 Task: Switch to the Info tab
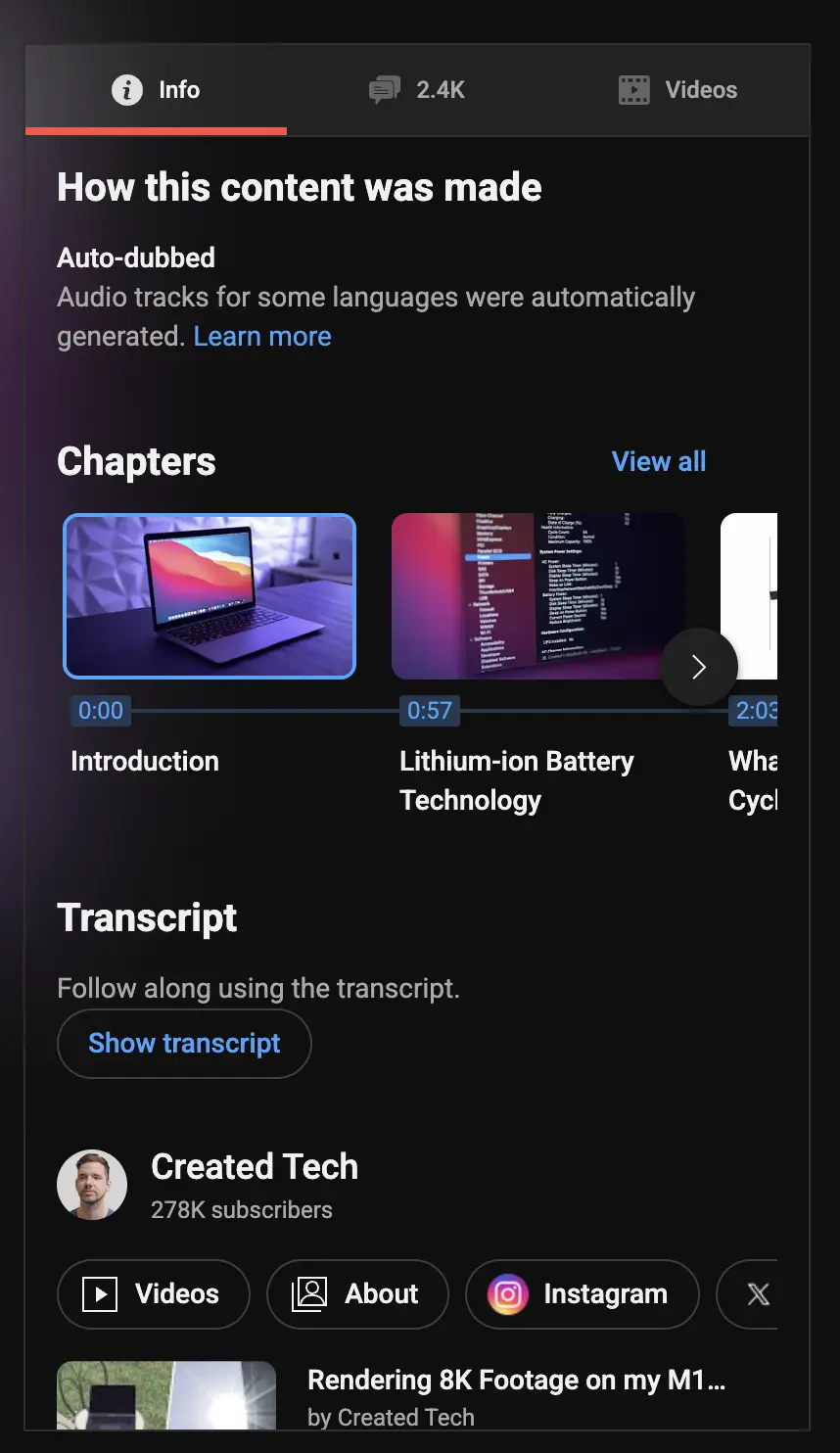point(157,90)
